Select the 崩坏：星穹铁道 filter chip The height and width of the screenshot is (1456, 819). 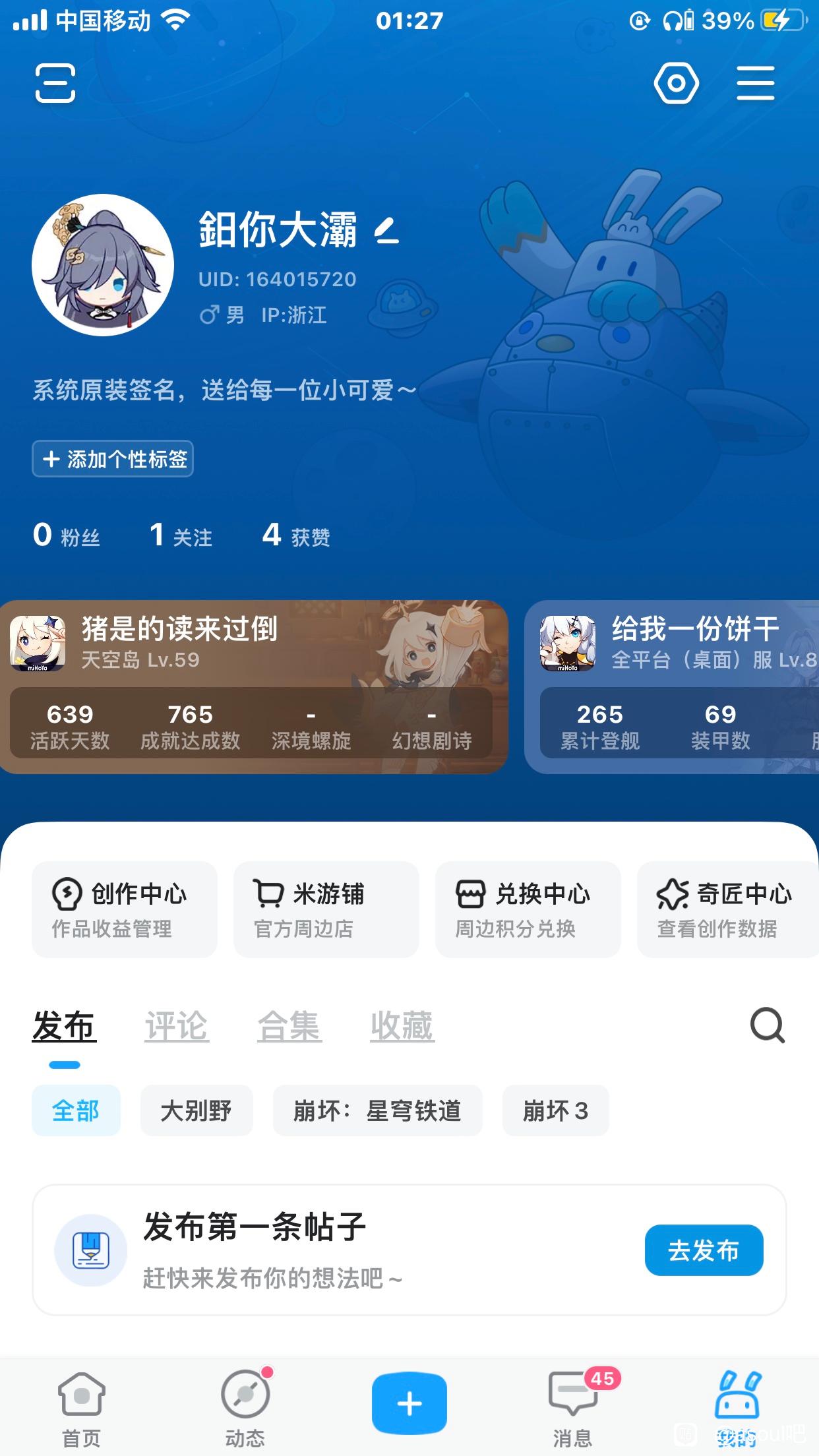click(x=378, y=1110)
